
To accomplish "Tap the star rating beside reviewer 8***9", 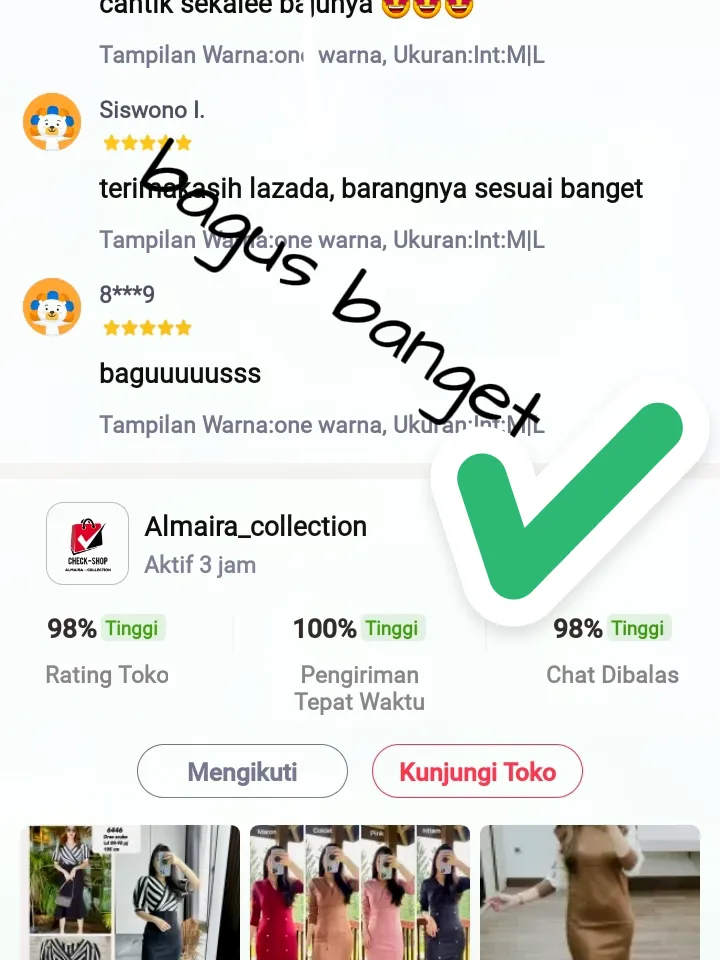I will [147, 327].
